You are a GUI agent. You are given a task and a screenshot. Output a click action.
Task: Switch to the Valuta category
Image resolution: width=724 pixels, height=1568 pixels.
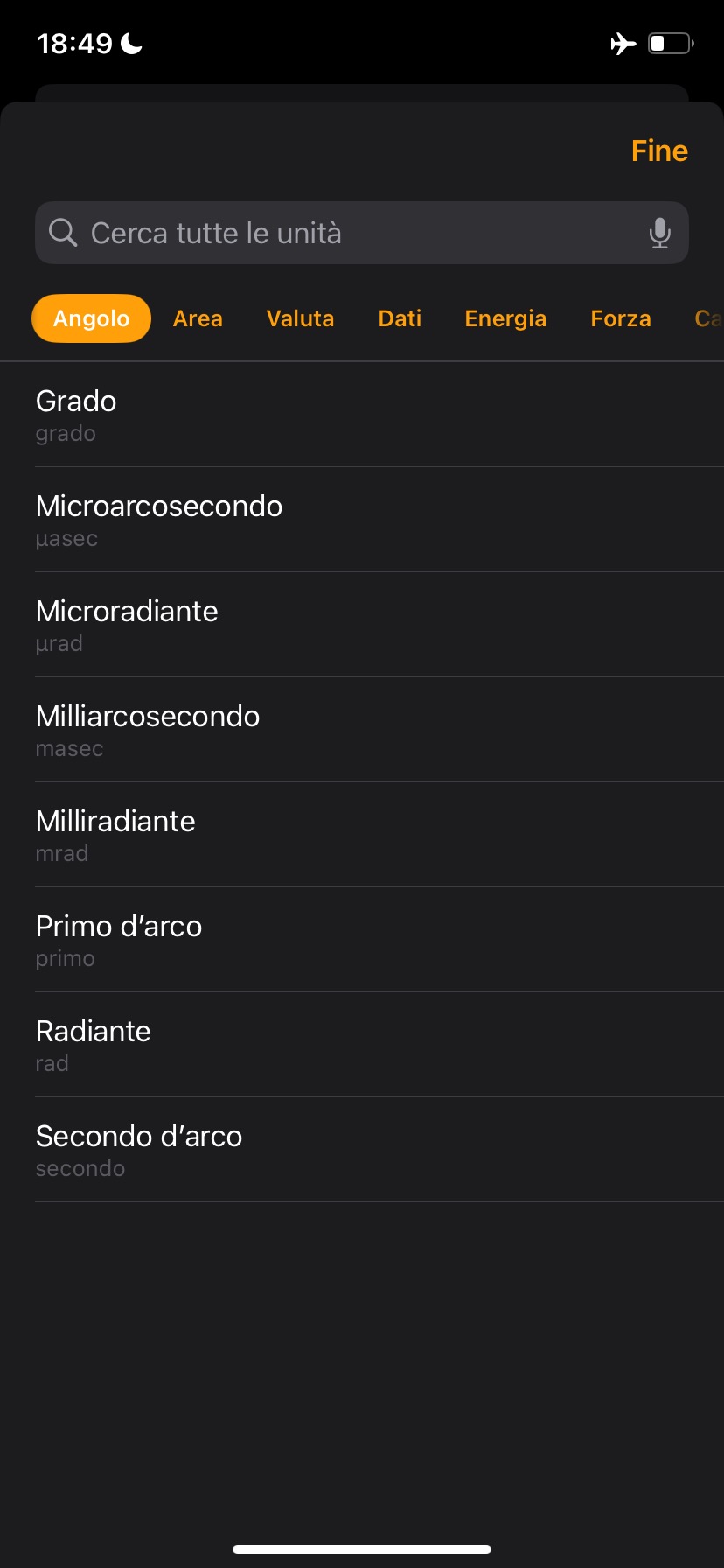300,318
